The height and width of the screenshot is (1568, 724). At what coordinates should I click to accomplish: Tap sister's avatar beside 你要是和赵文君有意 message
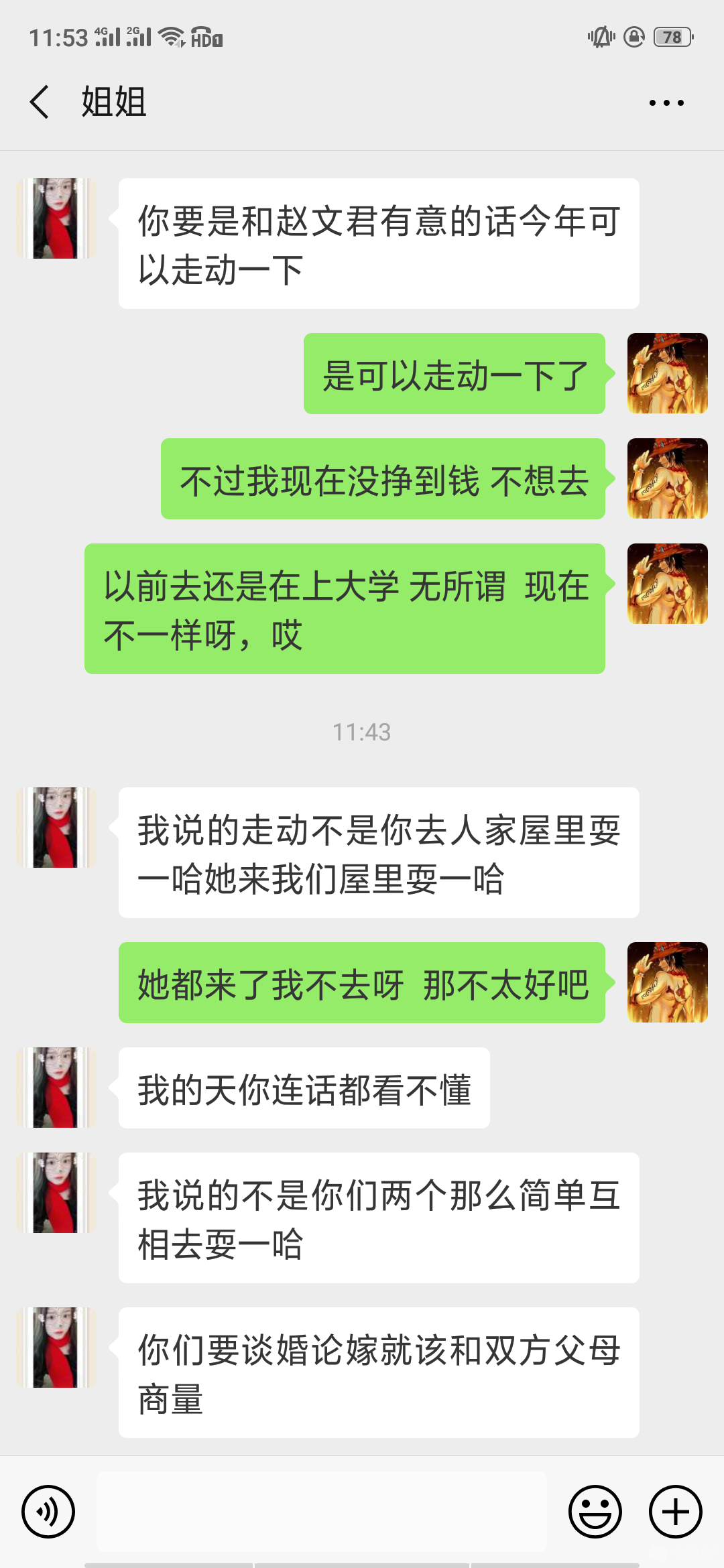[56, 218]
